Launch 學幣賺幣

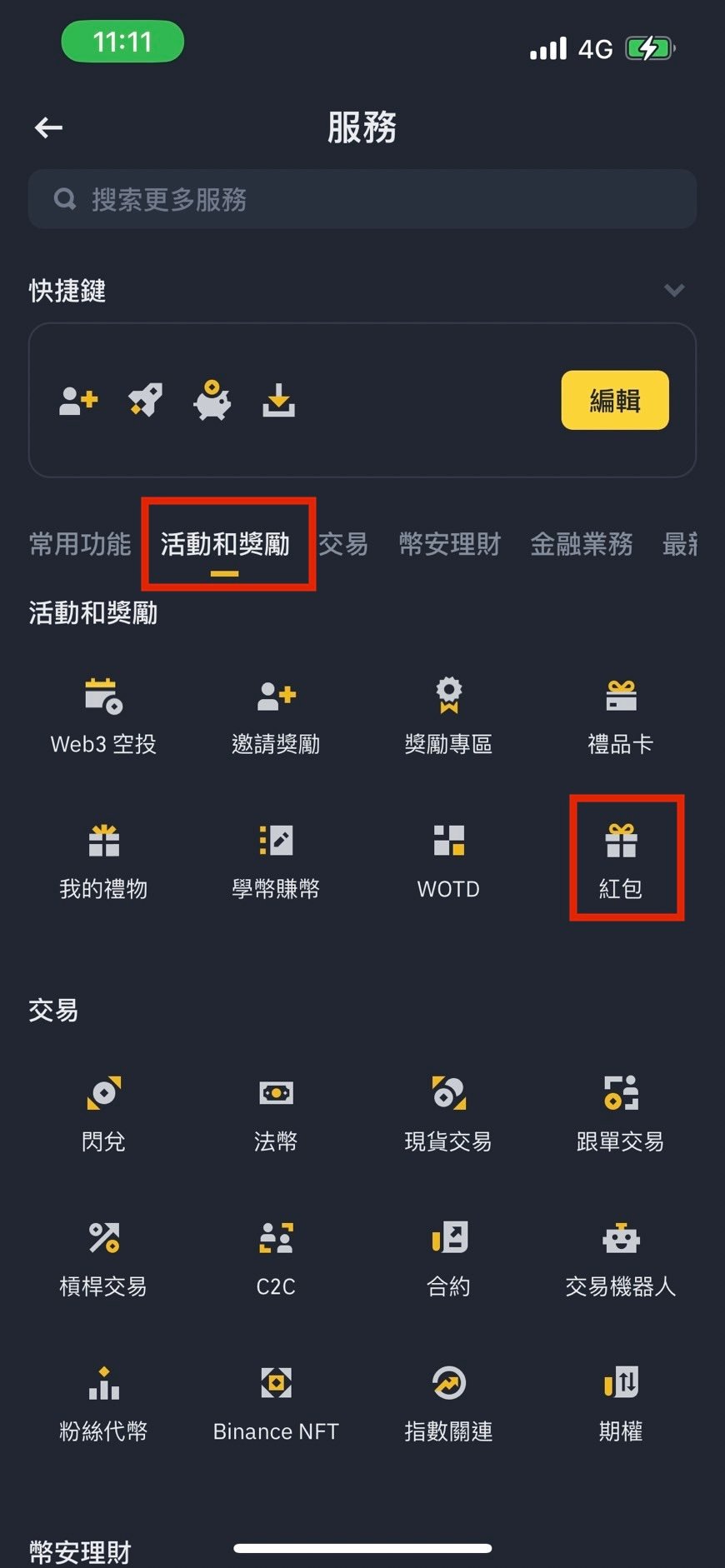coord(276,859)
